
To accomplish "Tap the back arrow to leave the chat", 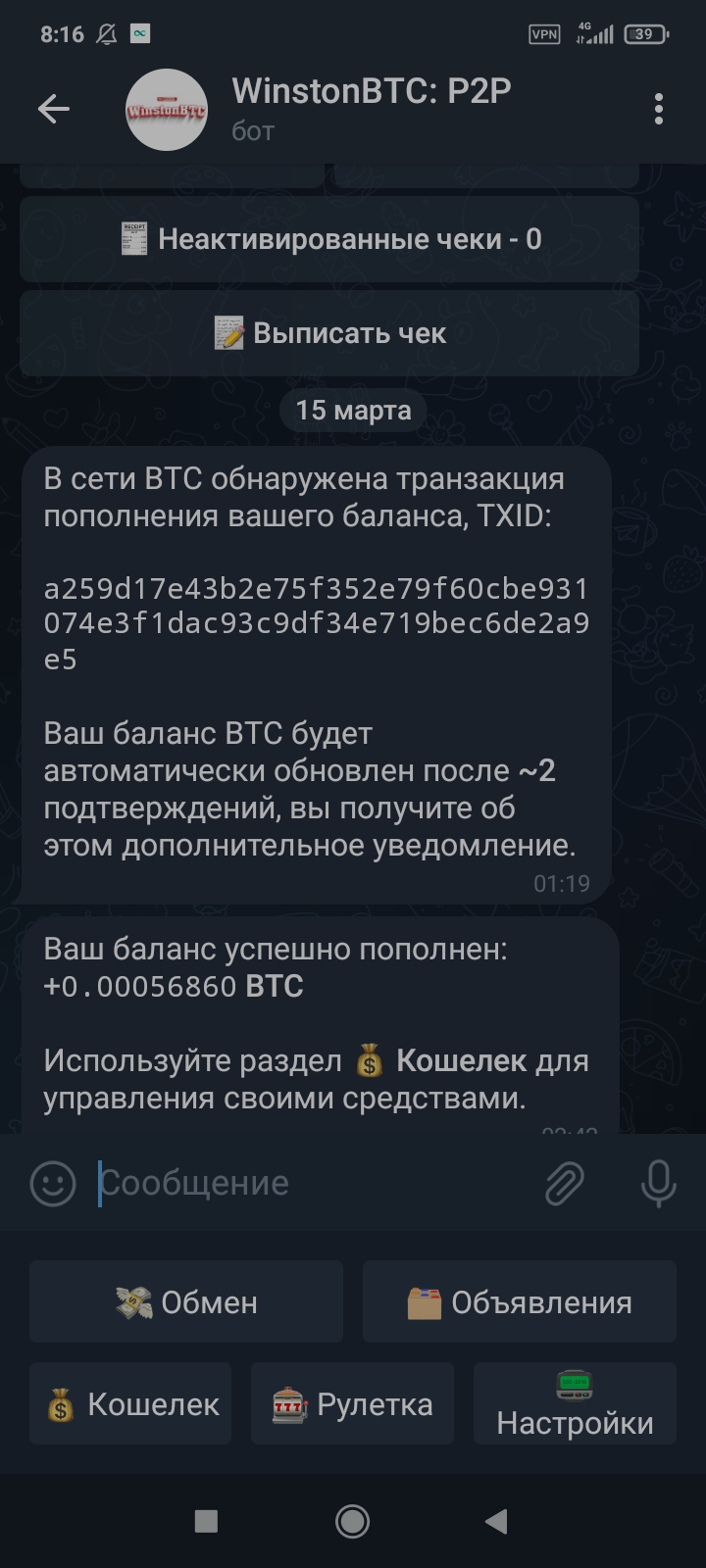I will (56, 109).
